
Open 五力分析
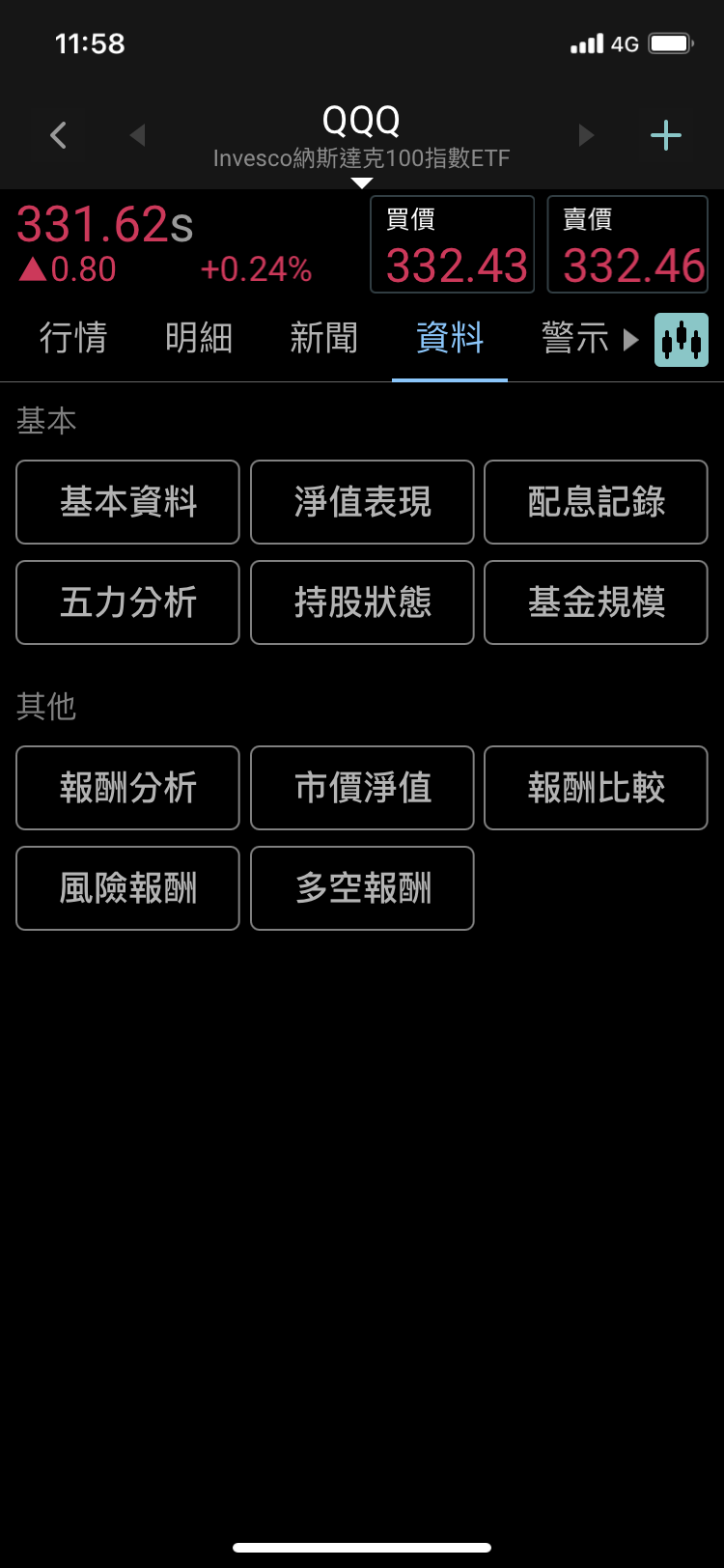pos(127,602)
